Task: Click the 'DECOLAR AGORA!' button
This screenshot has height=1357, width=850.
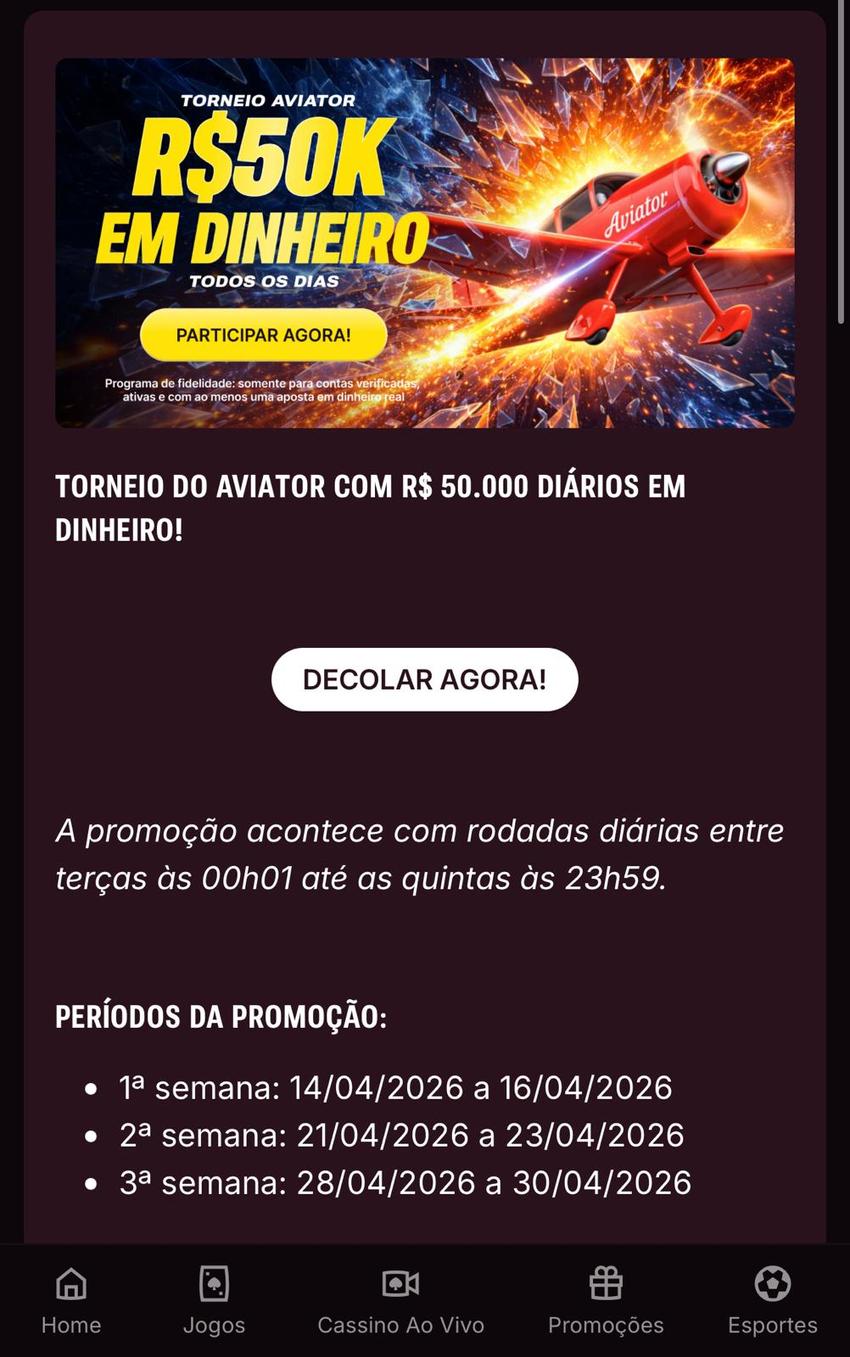Action: coord(424,679)
